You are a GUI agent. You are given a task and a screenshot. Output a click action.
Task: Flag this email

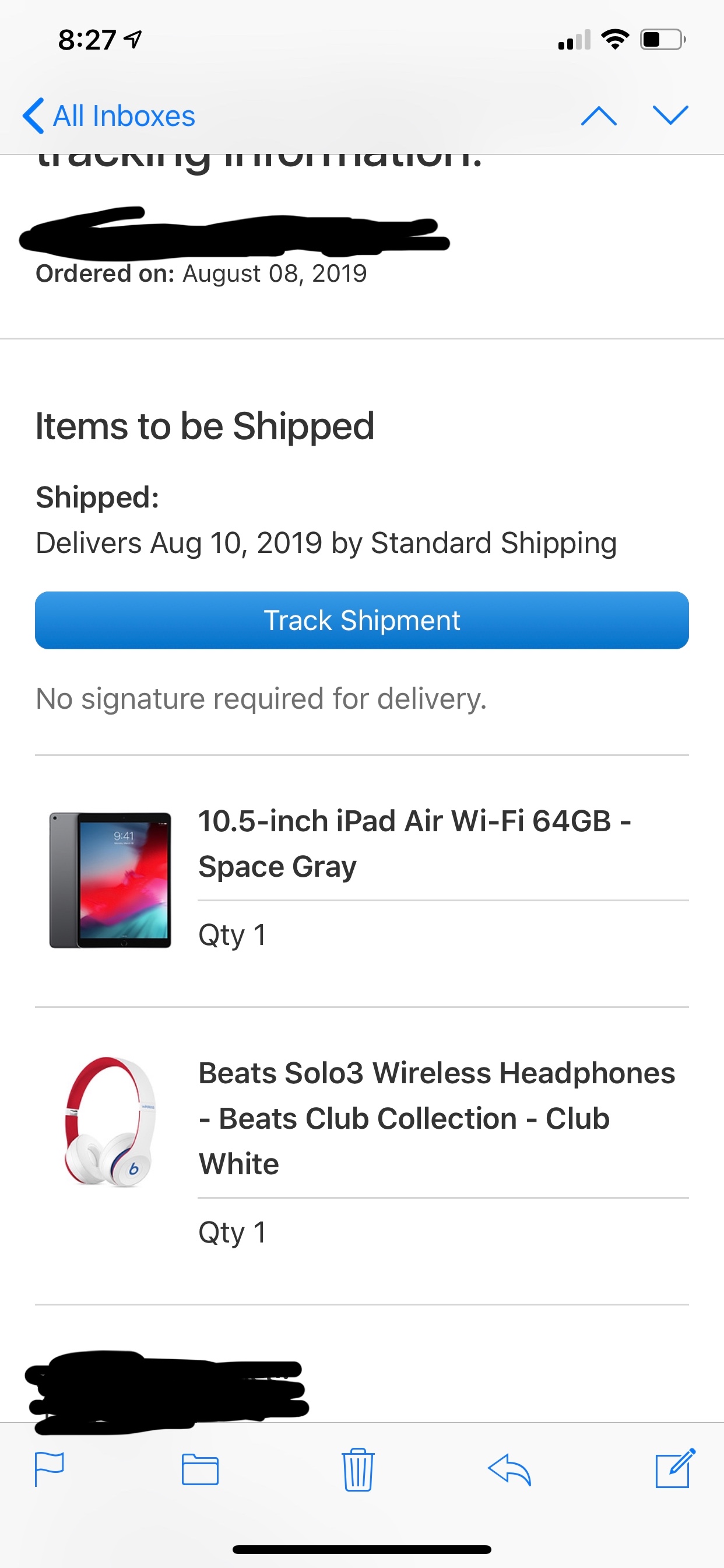tap(50, 1469)
